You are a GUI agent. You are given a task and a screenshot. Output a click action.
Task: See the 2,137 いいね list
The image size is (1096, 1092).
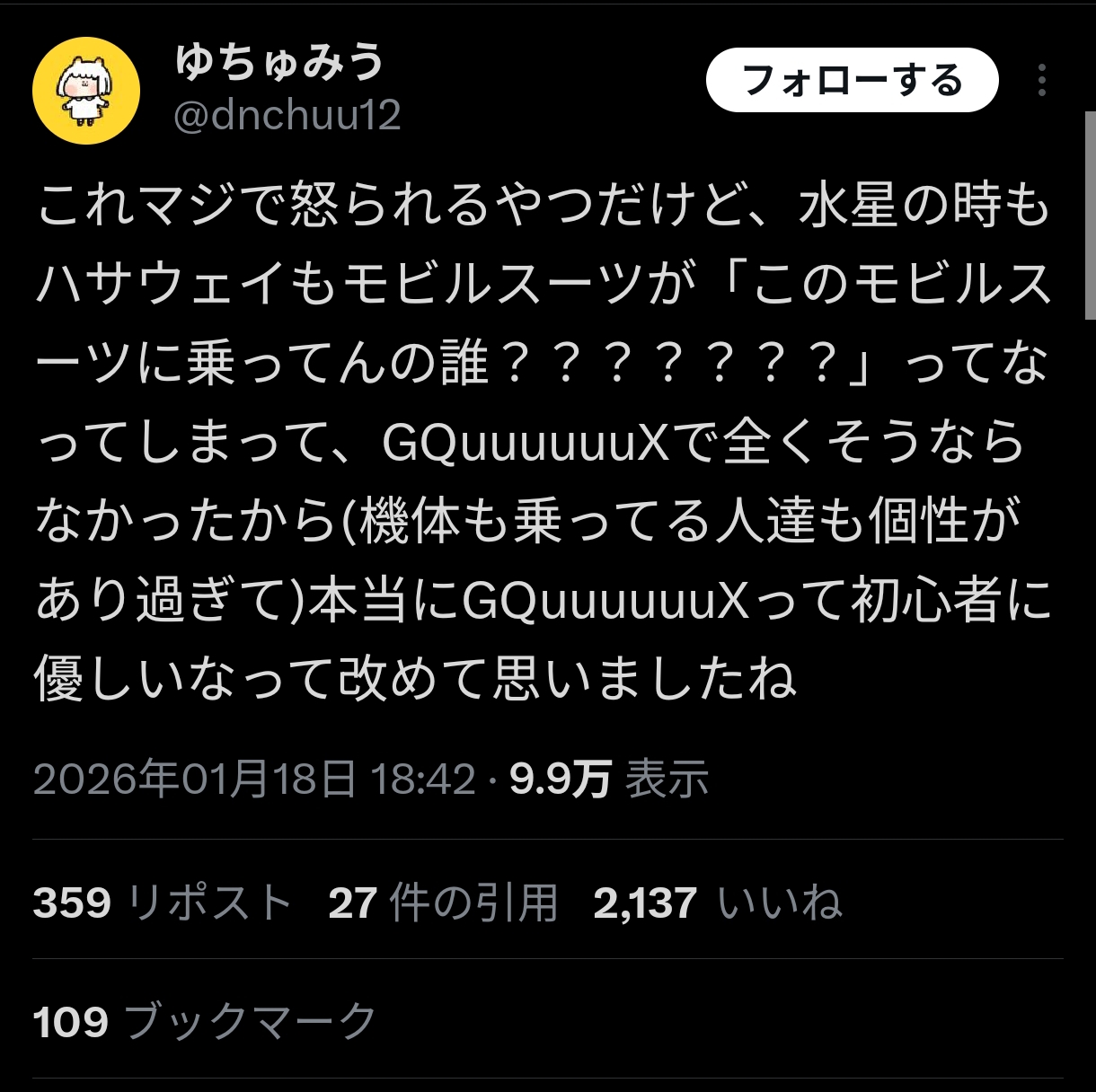(x=717, y=903)
